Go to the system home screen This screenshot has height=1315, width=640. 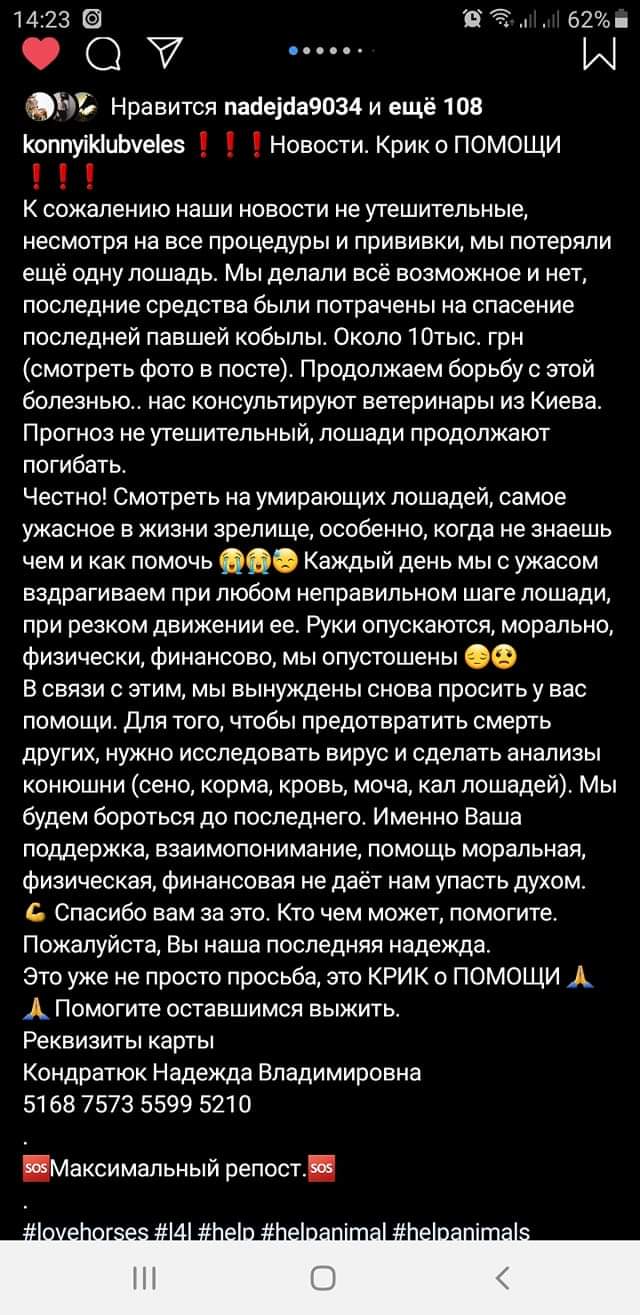322,1277
